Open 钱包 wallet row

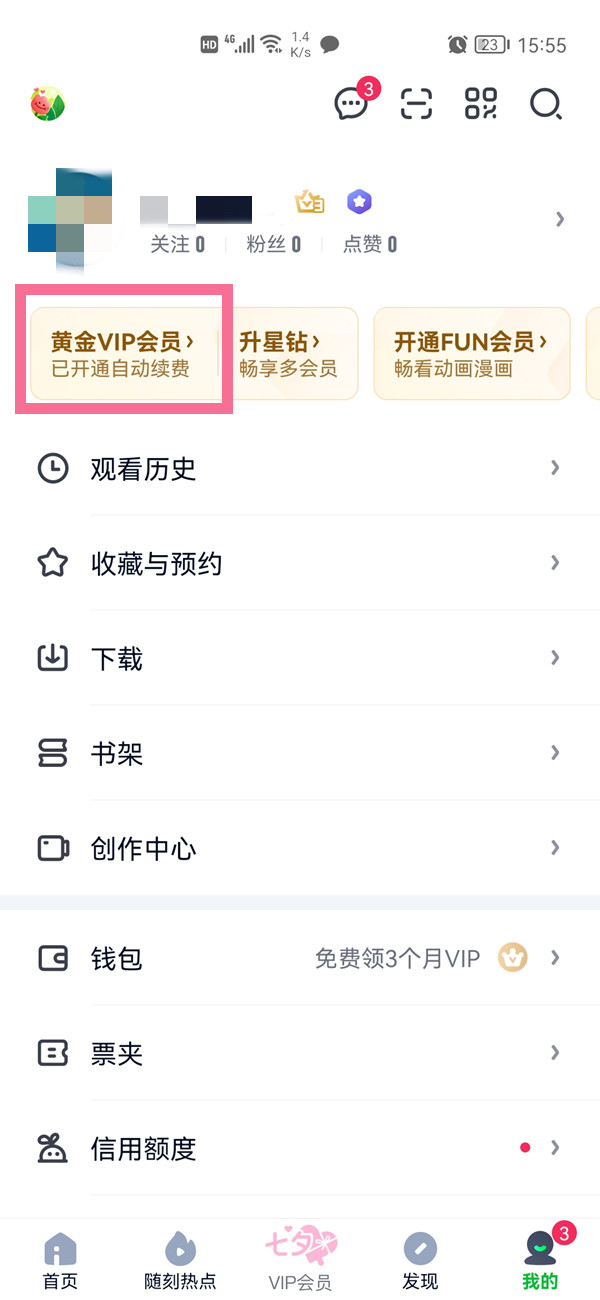[x=300, y=959]
